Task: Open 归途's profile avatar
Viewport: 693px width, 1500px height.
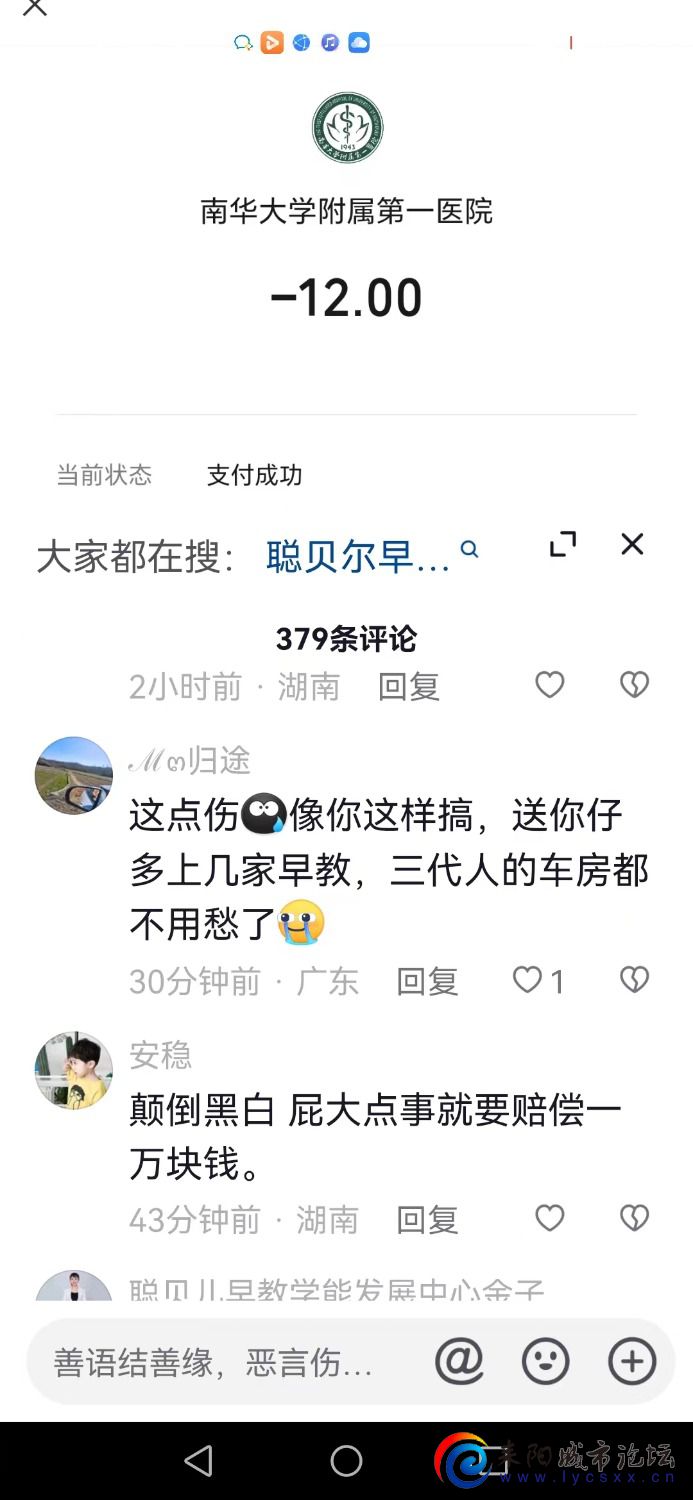Action: (x=73, y=776)
